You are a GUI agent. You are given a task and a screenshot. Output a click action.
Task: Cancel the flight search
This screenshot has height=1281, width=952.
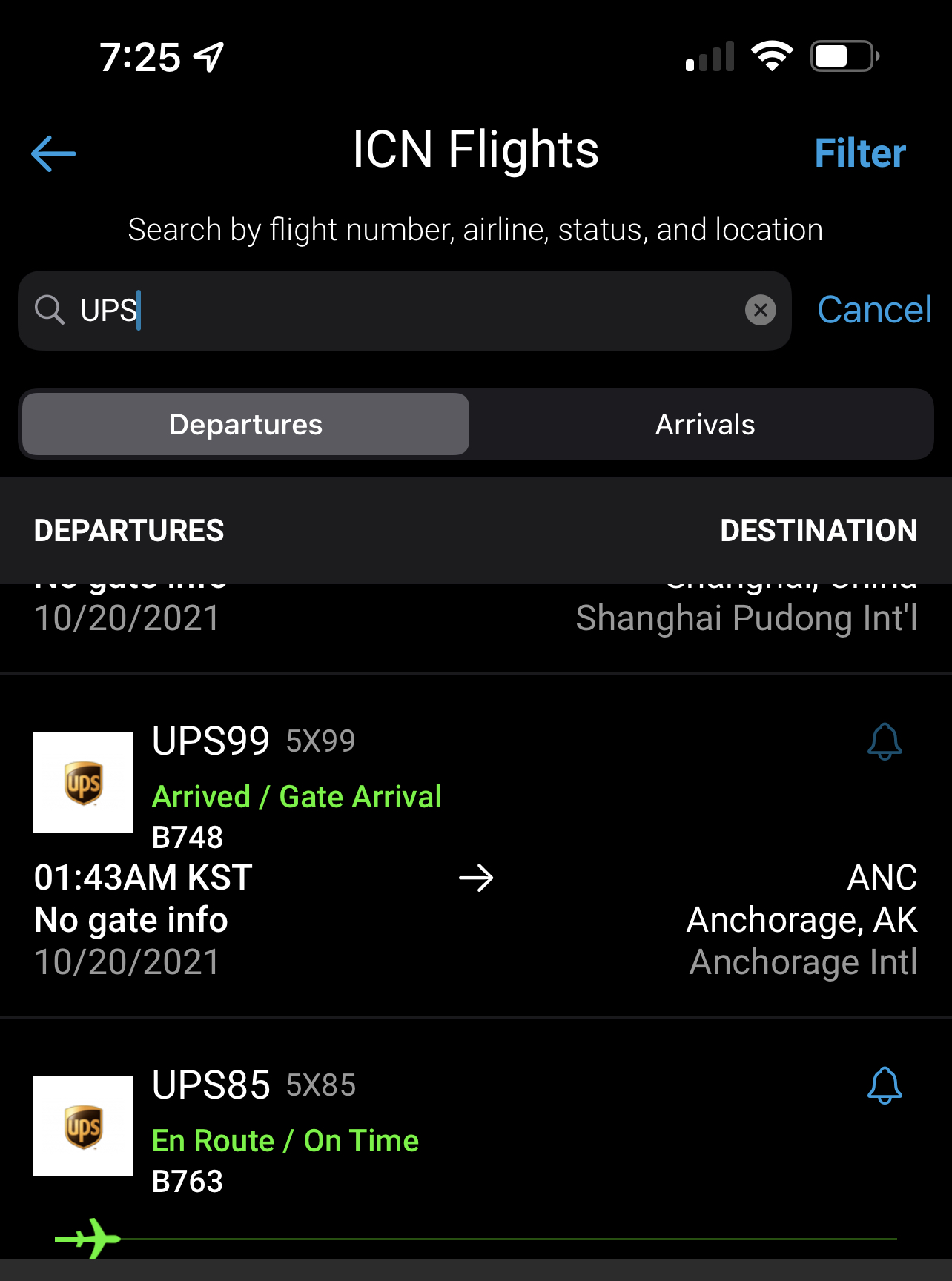click(x=873, y=310)
